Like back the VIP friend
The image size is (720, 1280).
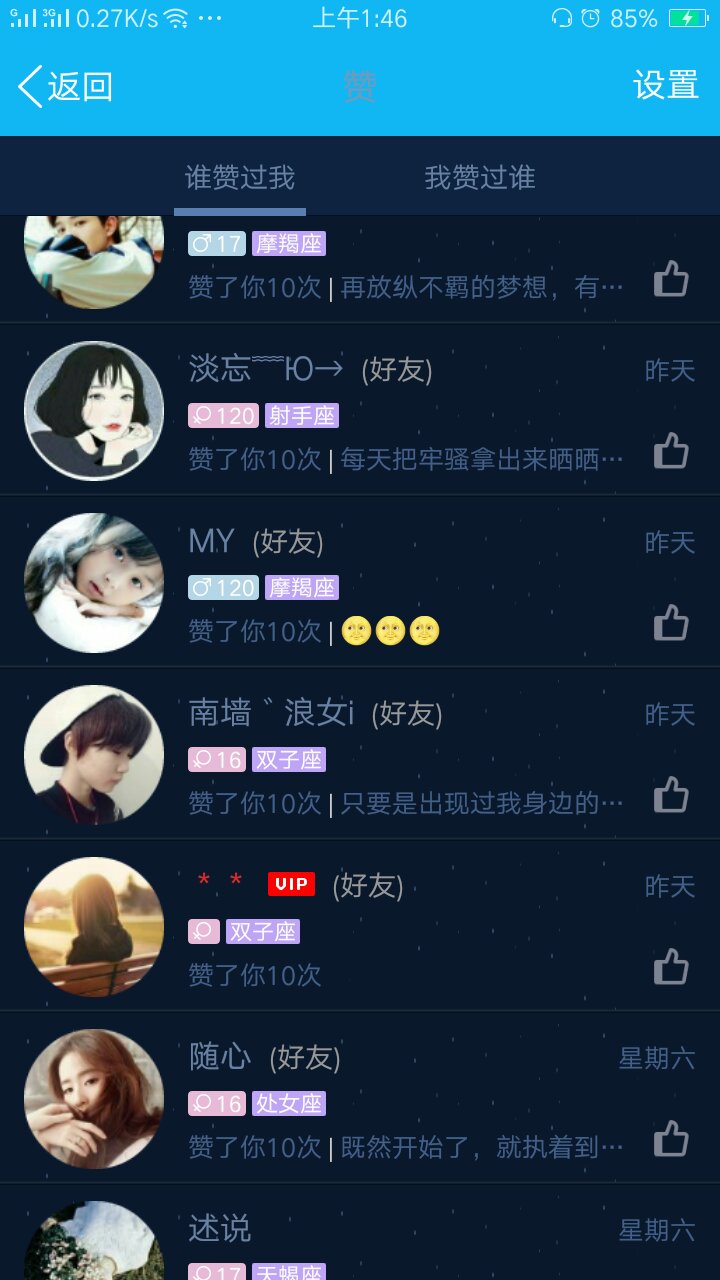point(671,967)
